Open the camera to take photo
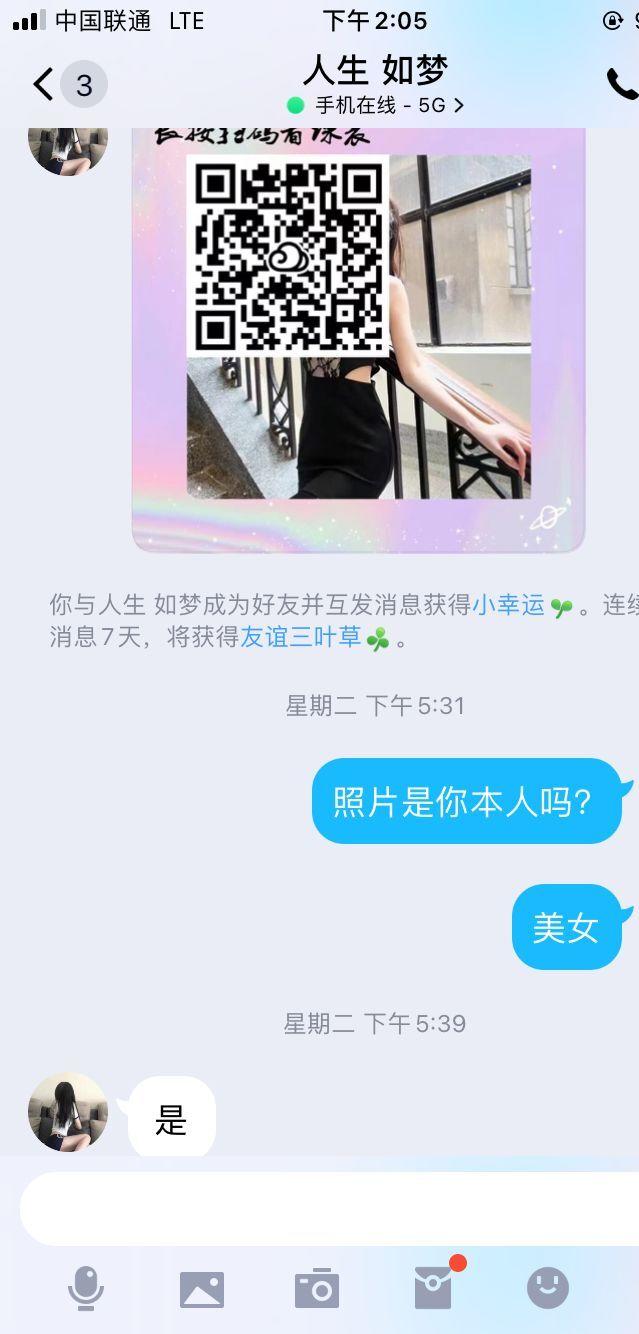 pos(317,1289)
